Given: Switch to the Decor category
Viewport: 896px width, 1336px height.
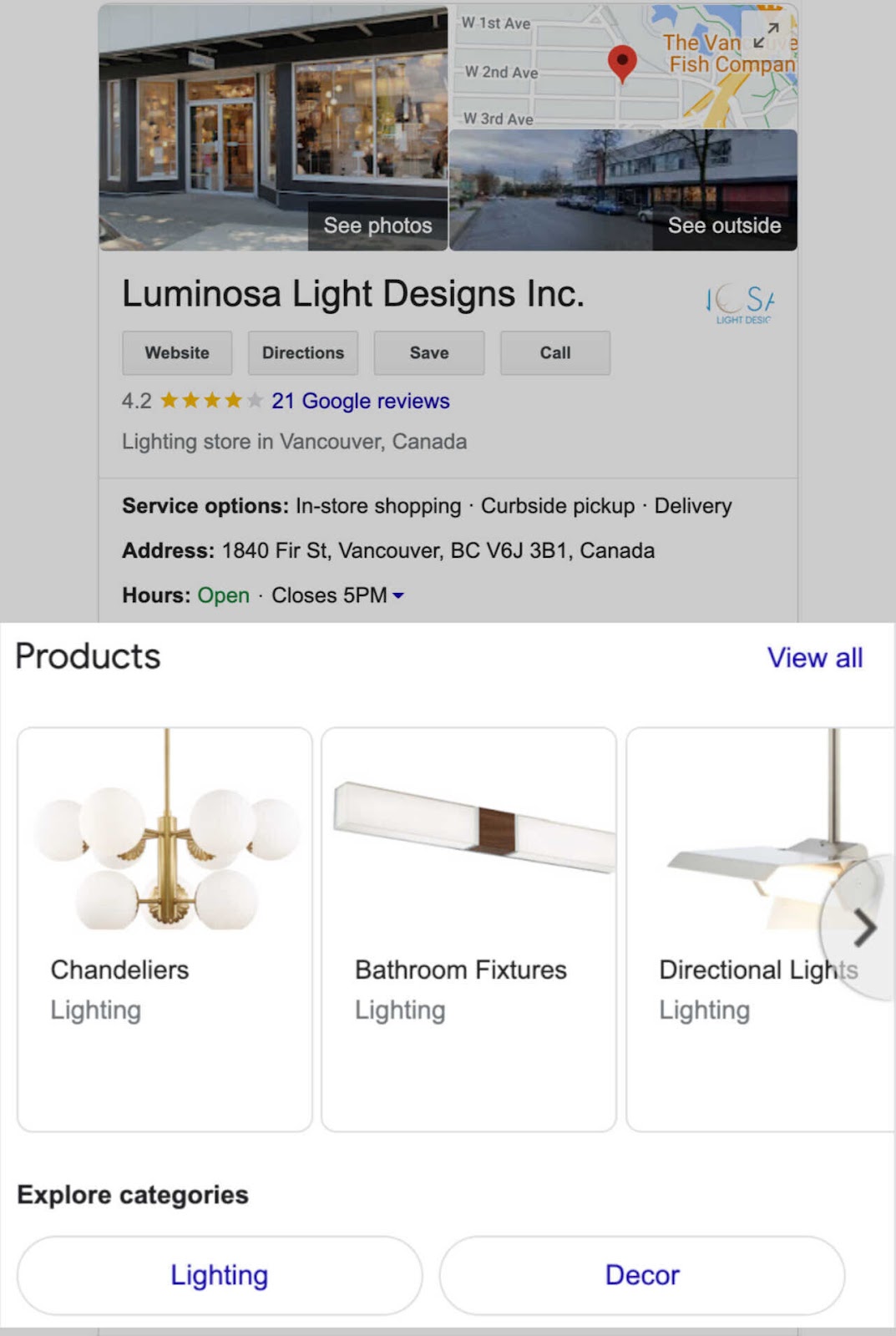Looking at the screenshot, I should (x=640, y=1275).
